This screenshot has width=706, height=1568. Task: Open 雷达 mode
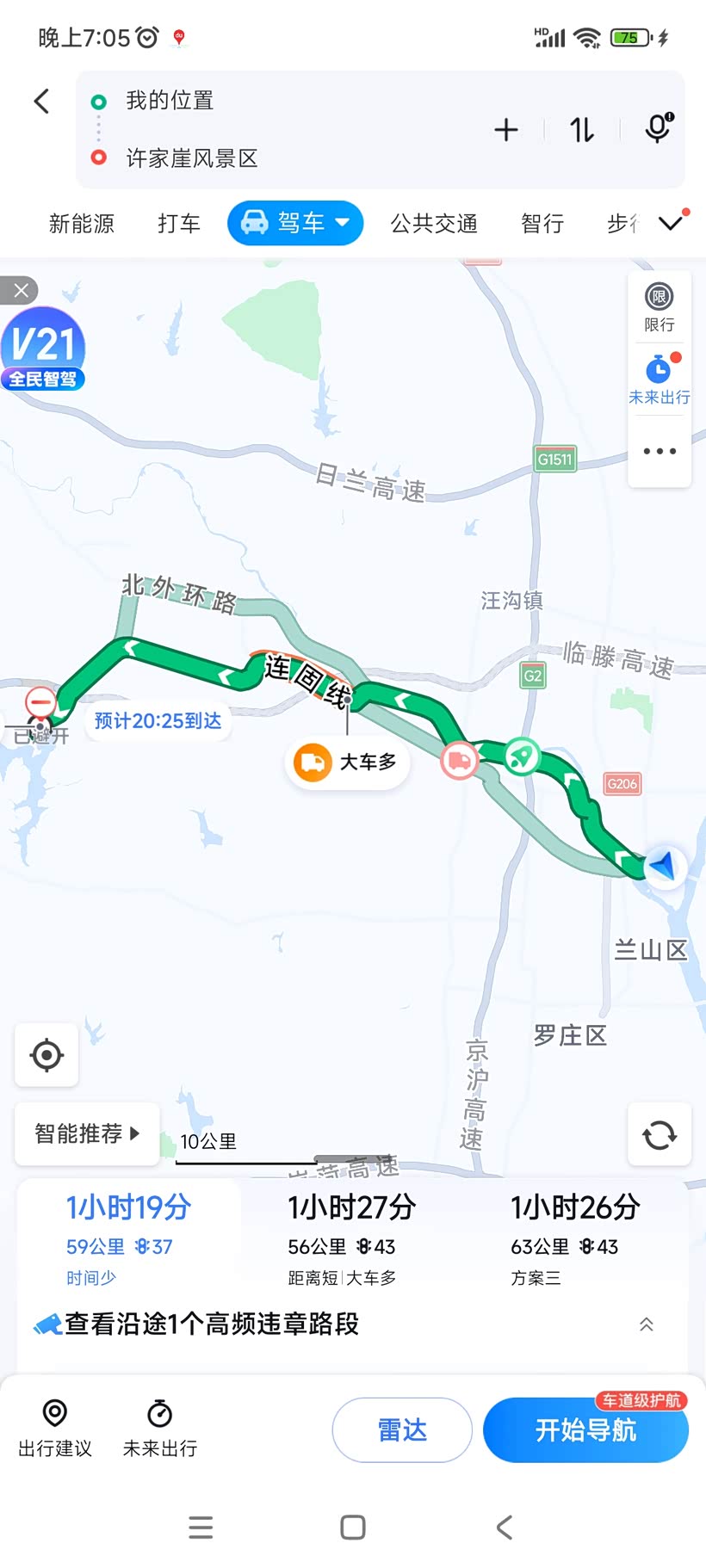(x=402, y=1430)
